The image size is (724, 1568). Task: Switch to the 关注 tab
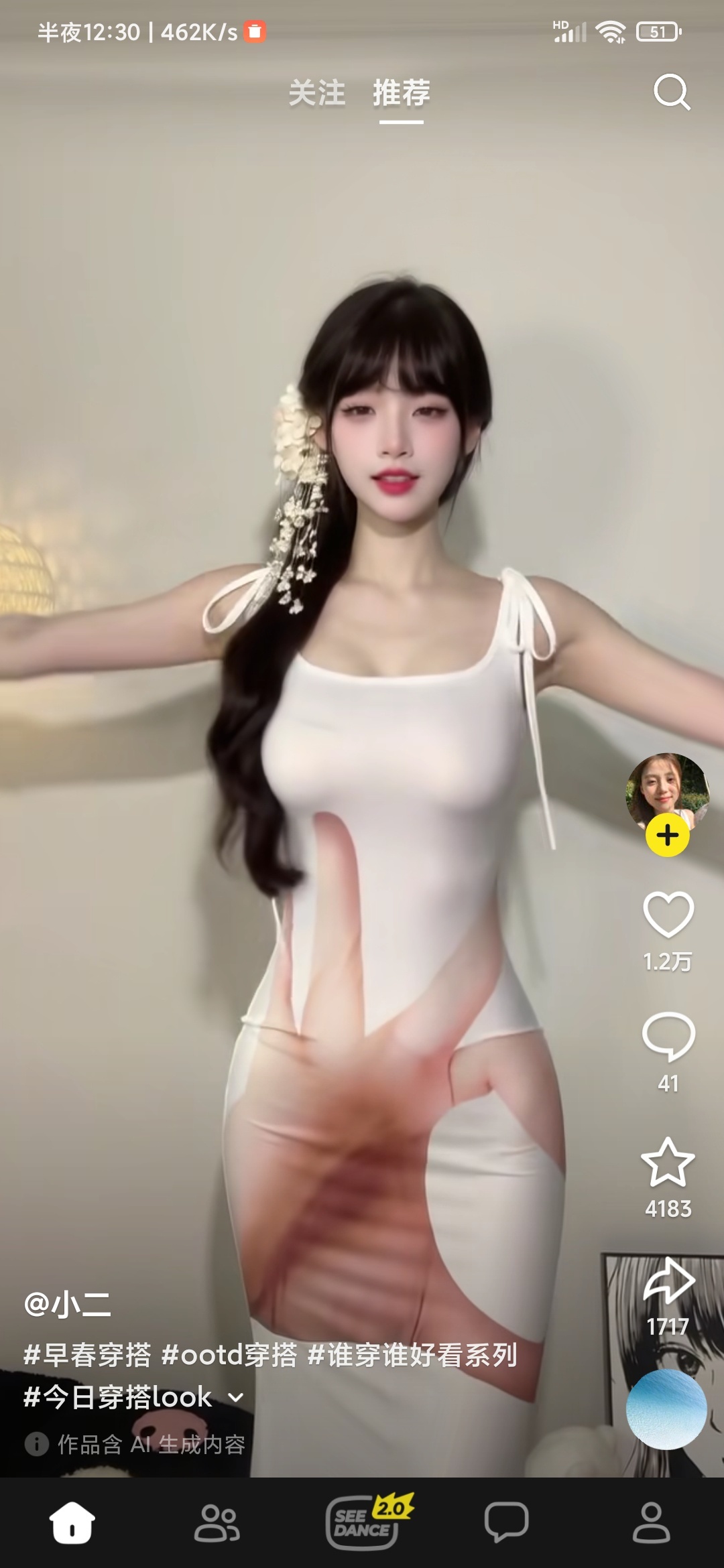pyautogui.click(x=317, y=94)
